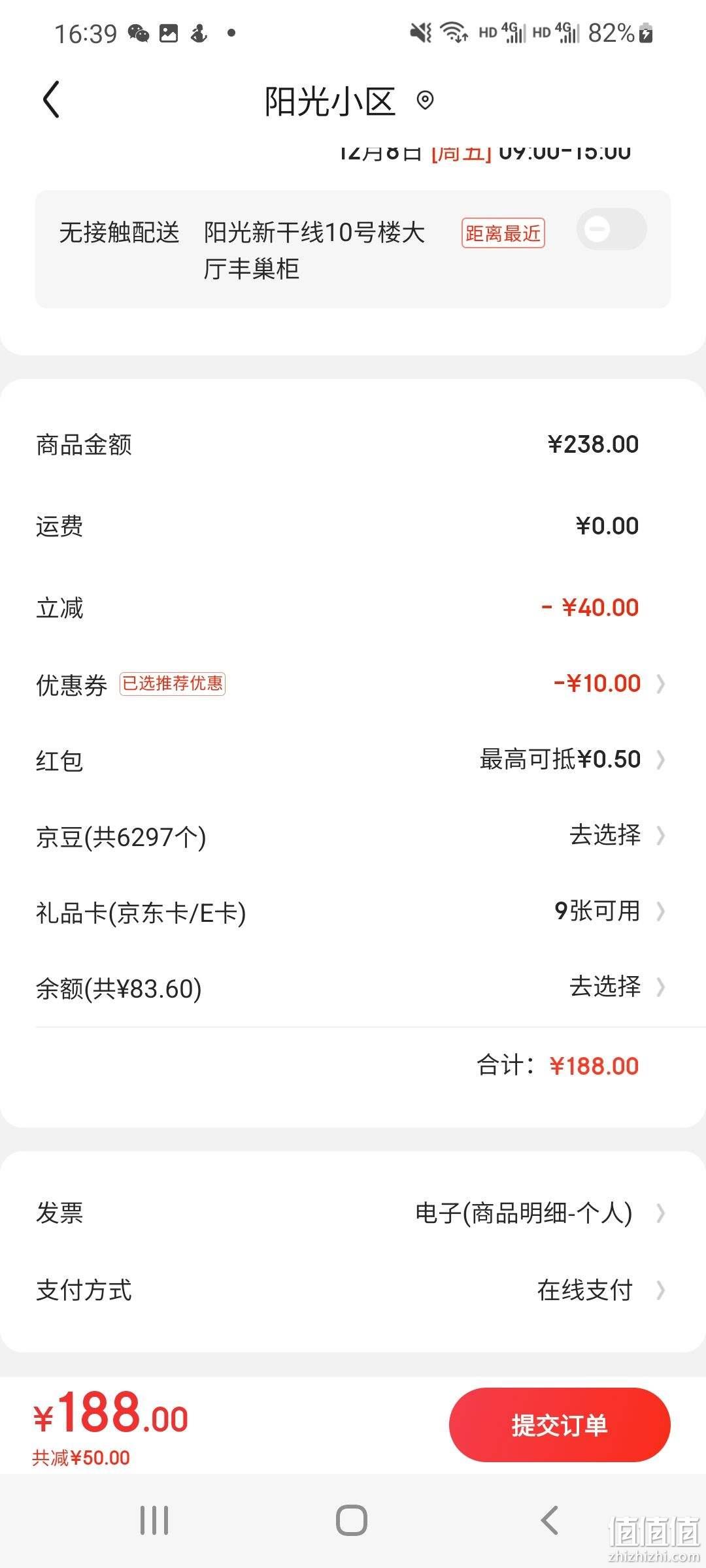Go back using the top-left arrow
The image size is (706, 1568).
[51, 100]
